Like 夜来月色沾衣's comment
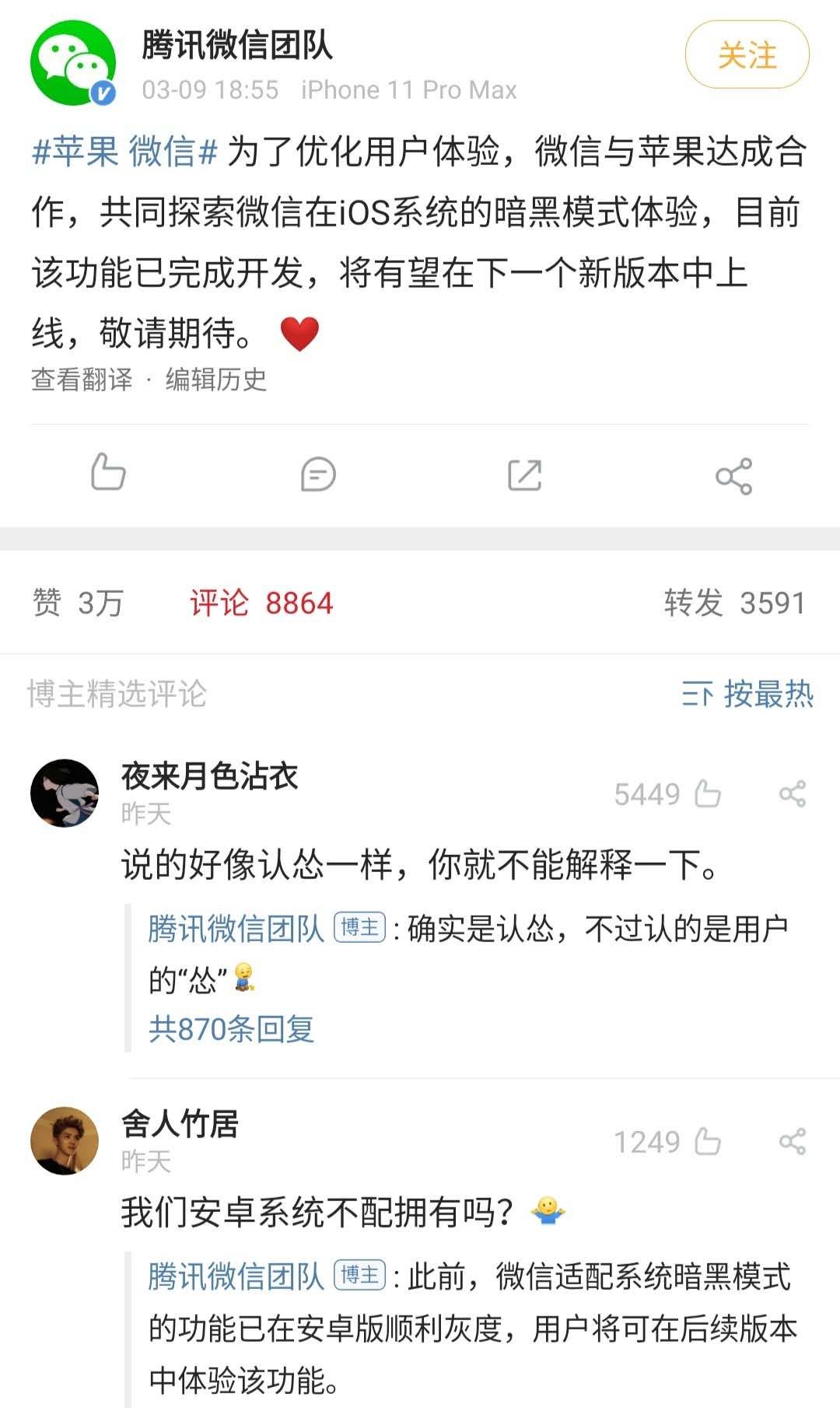Viewport: 840px width, 1408px height. tap(707, 794)
